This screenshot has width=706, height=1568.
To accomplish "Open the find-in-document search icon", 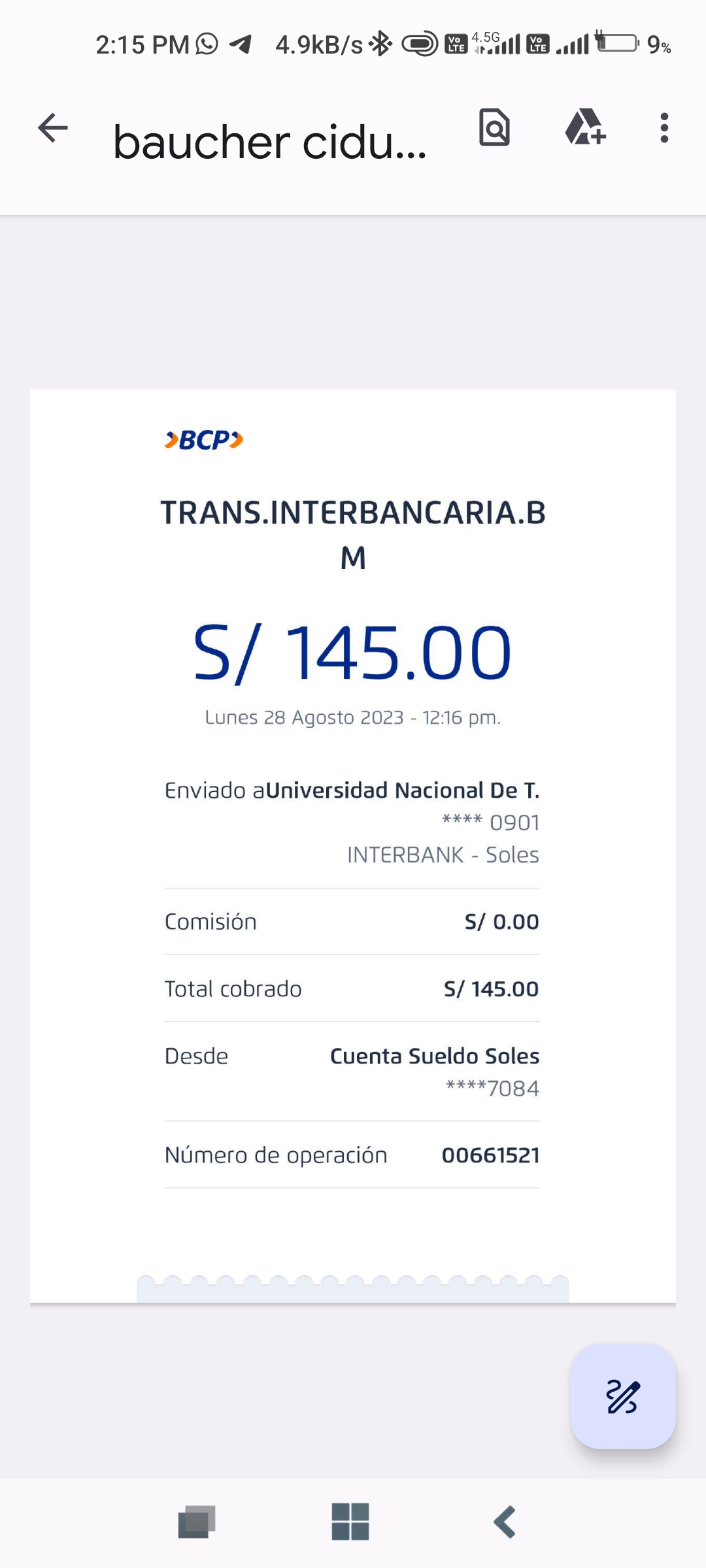I will [495, 127].
